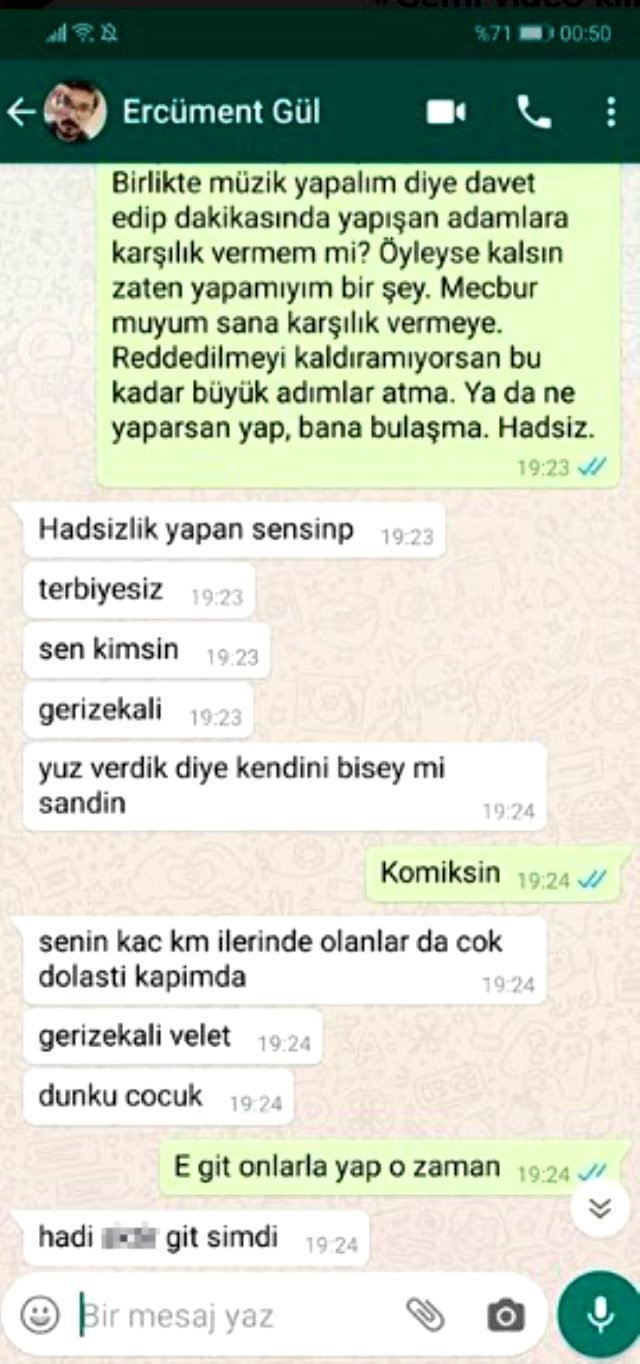This screenshot has width=640, height=1364.
Task: Start a voice call with Ercüment Gül
Action: click(x=534, y=113)
